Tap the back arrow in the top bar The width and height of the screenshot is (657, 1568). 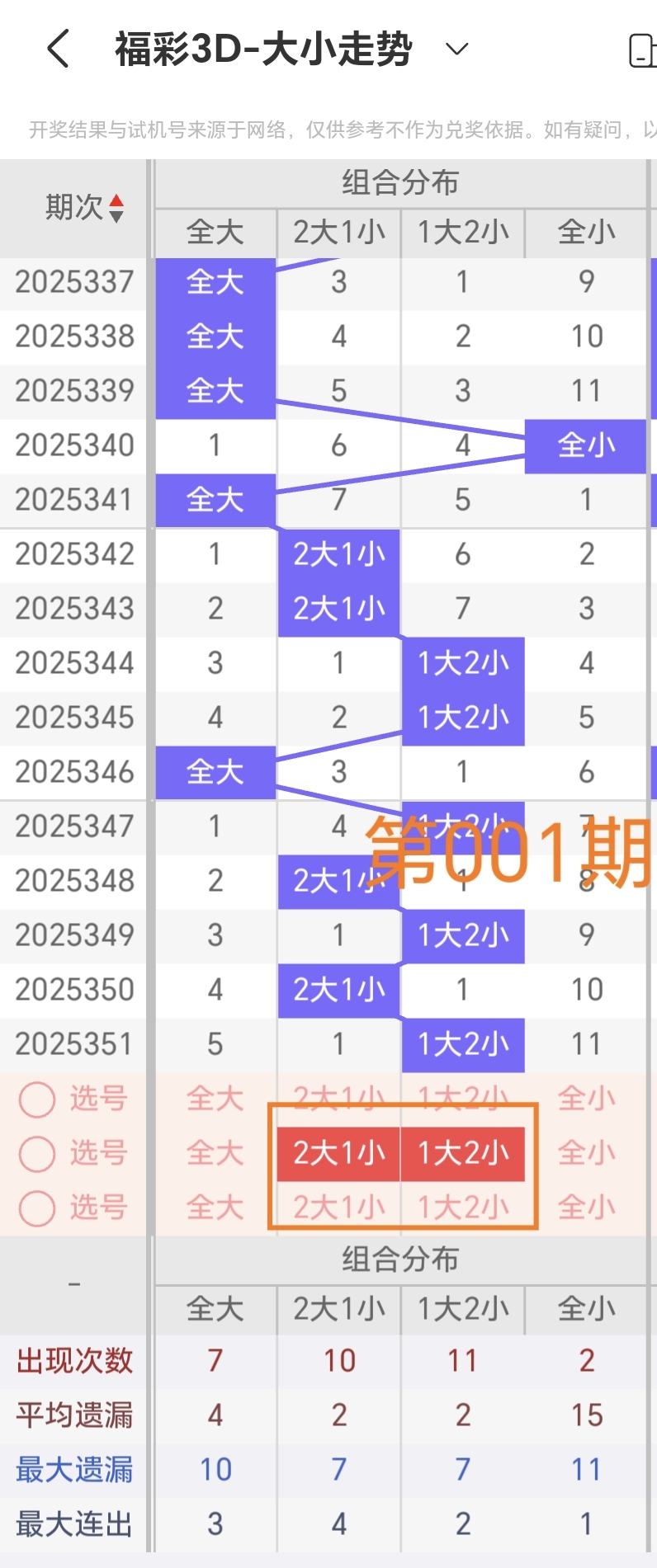click(57, 48)
